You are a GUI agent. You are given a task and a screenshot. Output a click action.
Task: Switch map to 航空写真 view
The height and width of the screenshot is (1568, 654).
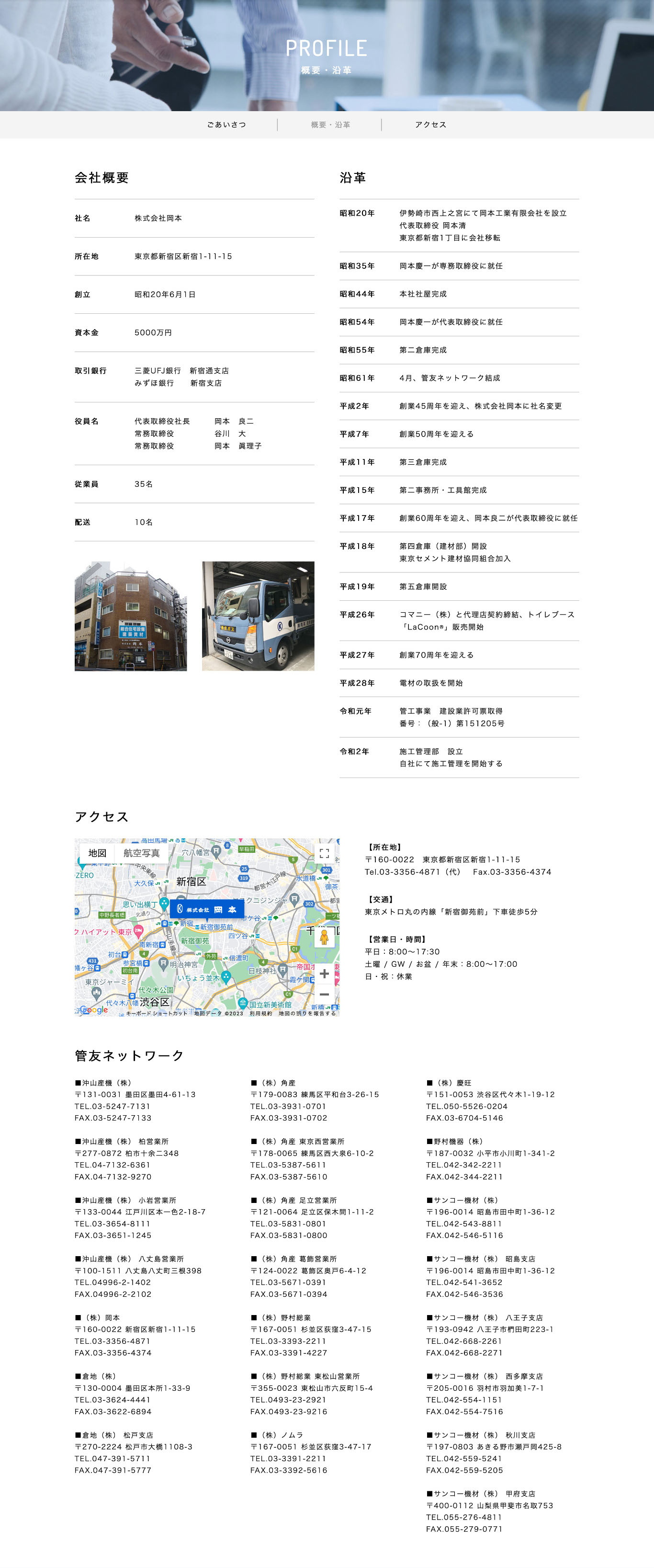(x=141, y=853)
